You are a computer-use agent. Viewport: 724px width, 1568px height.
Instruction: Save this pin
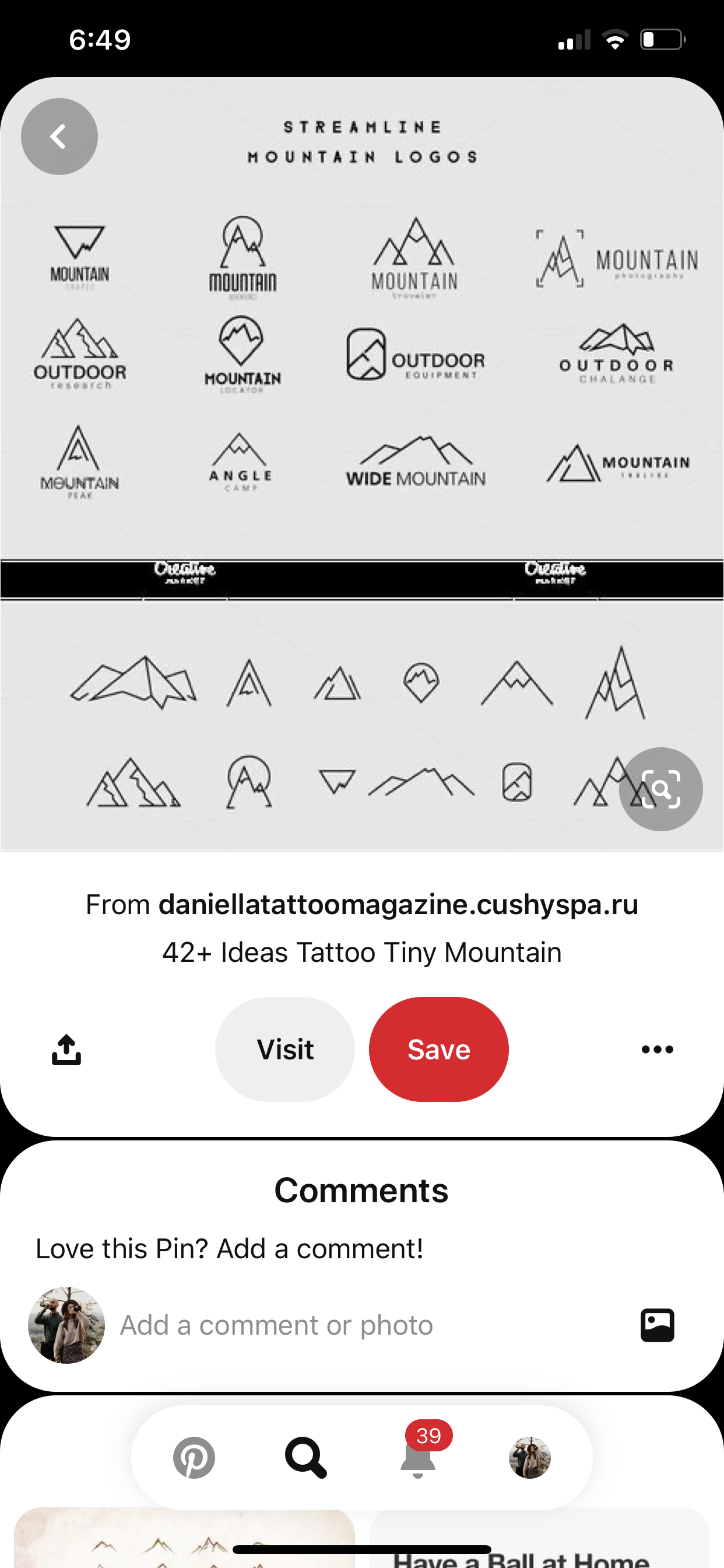pos(439,1049)
